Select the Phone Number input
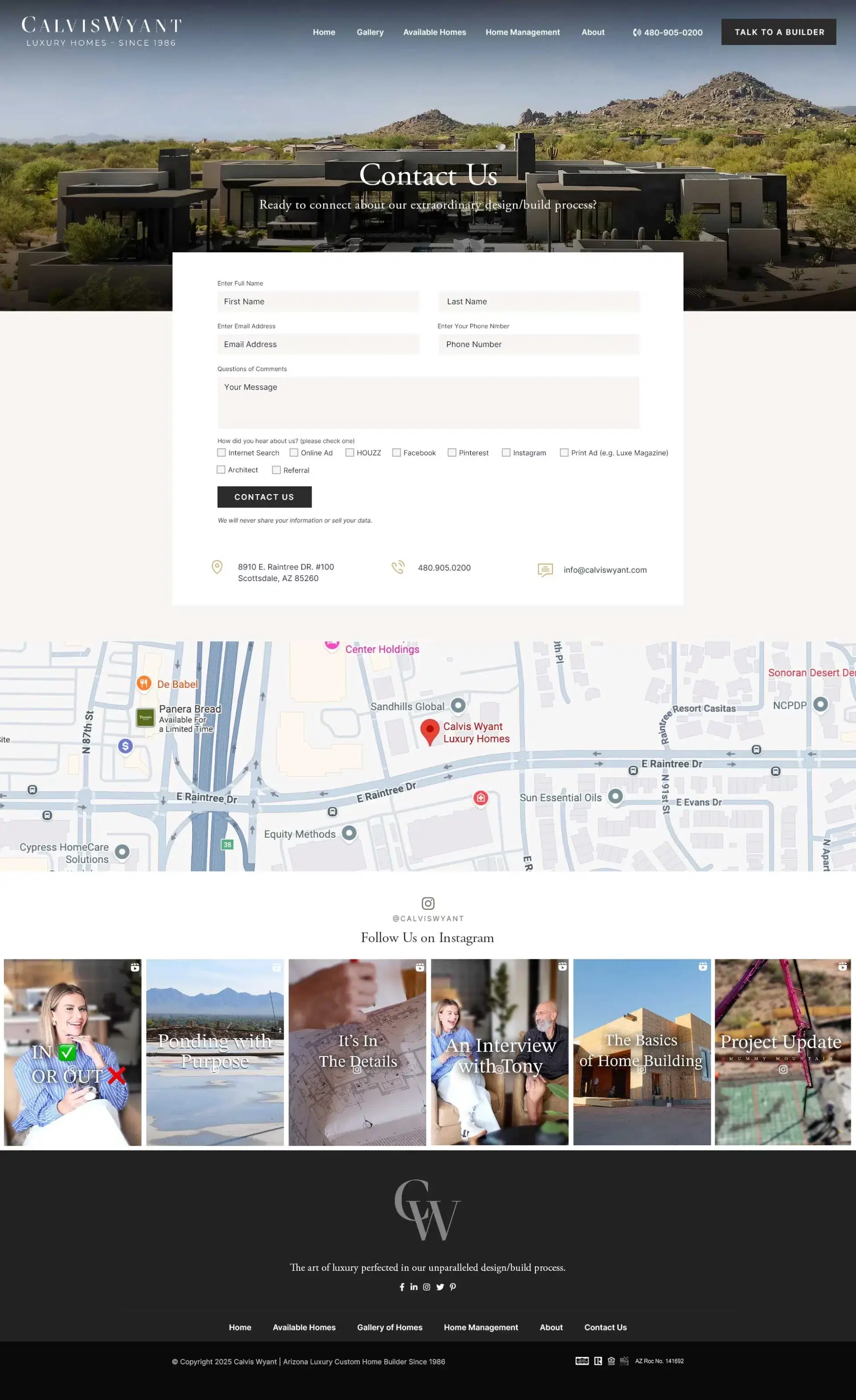This screenshot has height=1400, width=856. [x=538, y=344]
